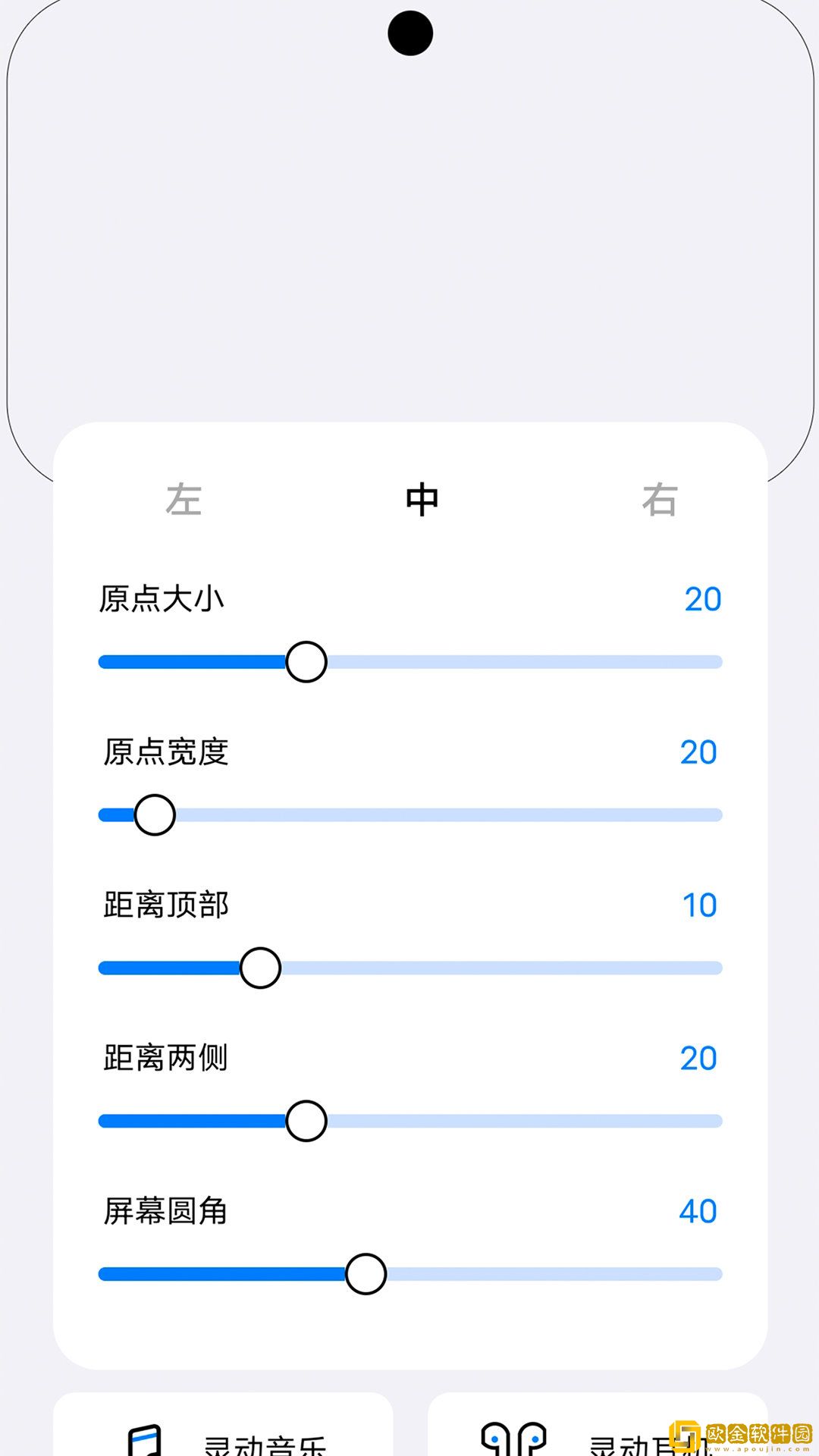The width and height of the screenshot is (819, 1456).
Task: Click the 距离两侧 slider handle
Action: (306, 1121)
